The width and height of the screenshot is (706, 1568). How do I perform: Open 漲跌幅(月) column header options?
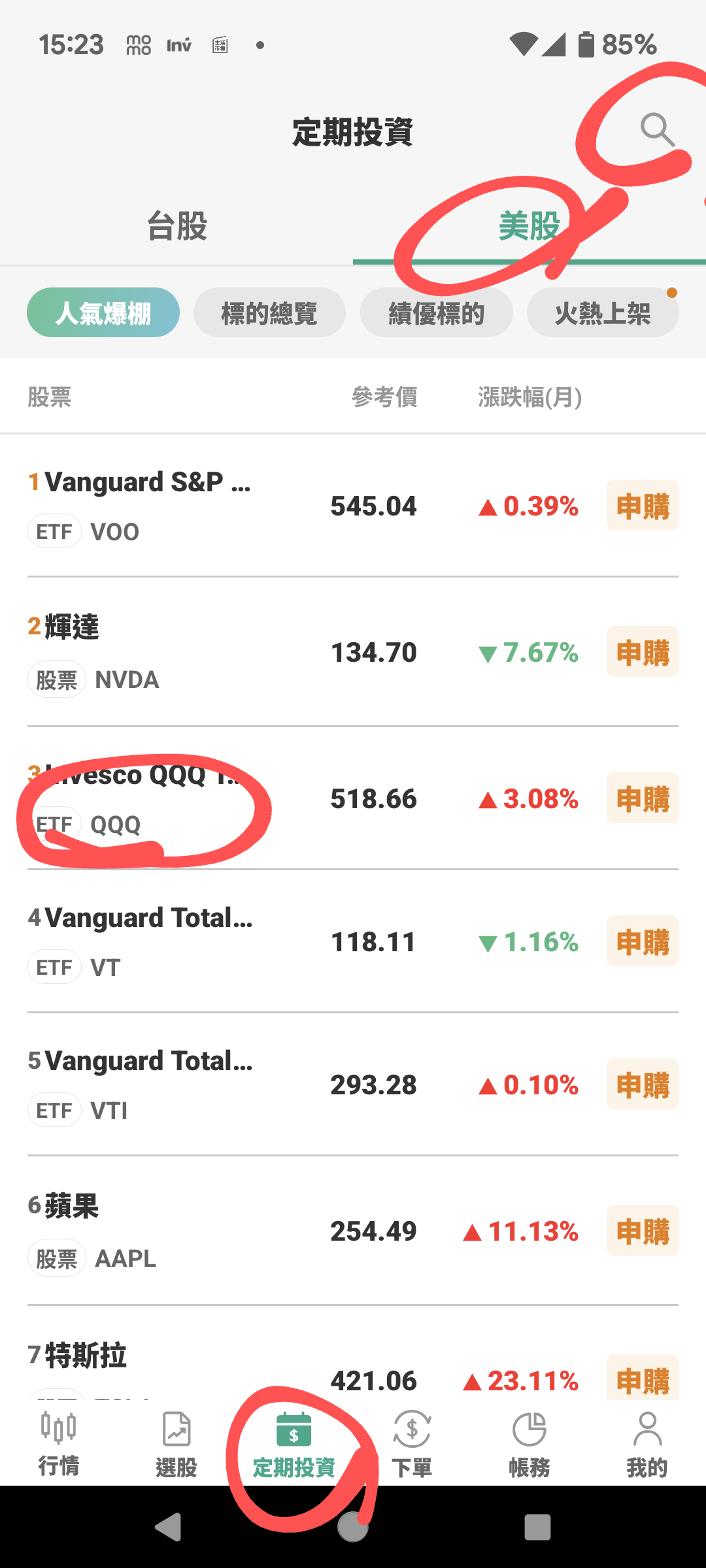(528, 396)
